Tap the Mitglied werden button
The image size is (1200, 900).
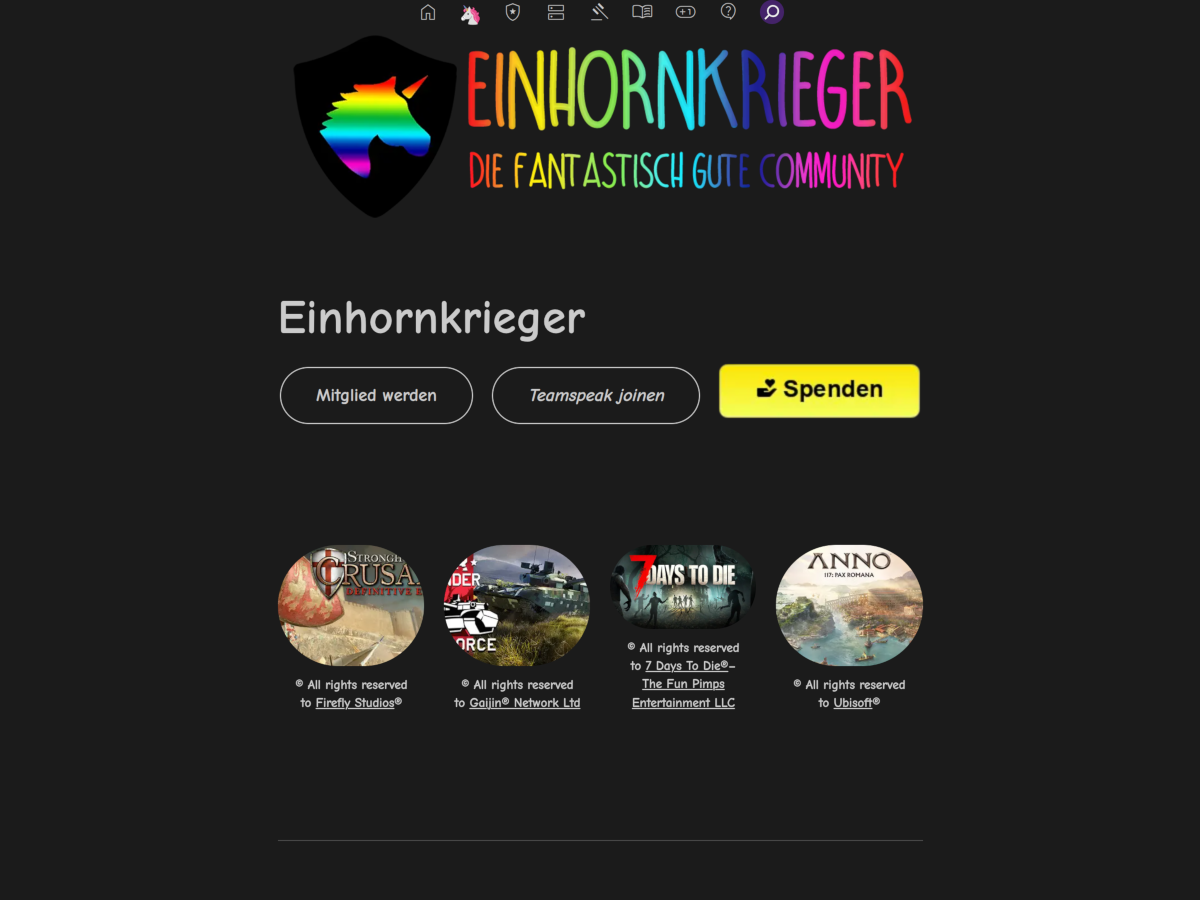point(376,395)
